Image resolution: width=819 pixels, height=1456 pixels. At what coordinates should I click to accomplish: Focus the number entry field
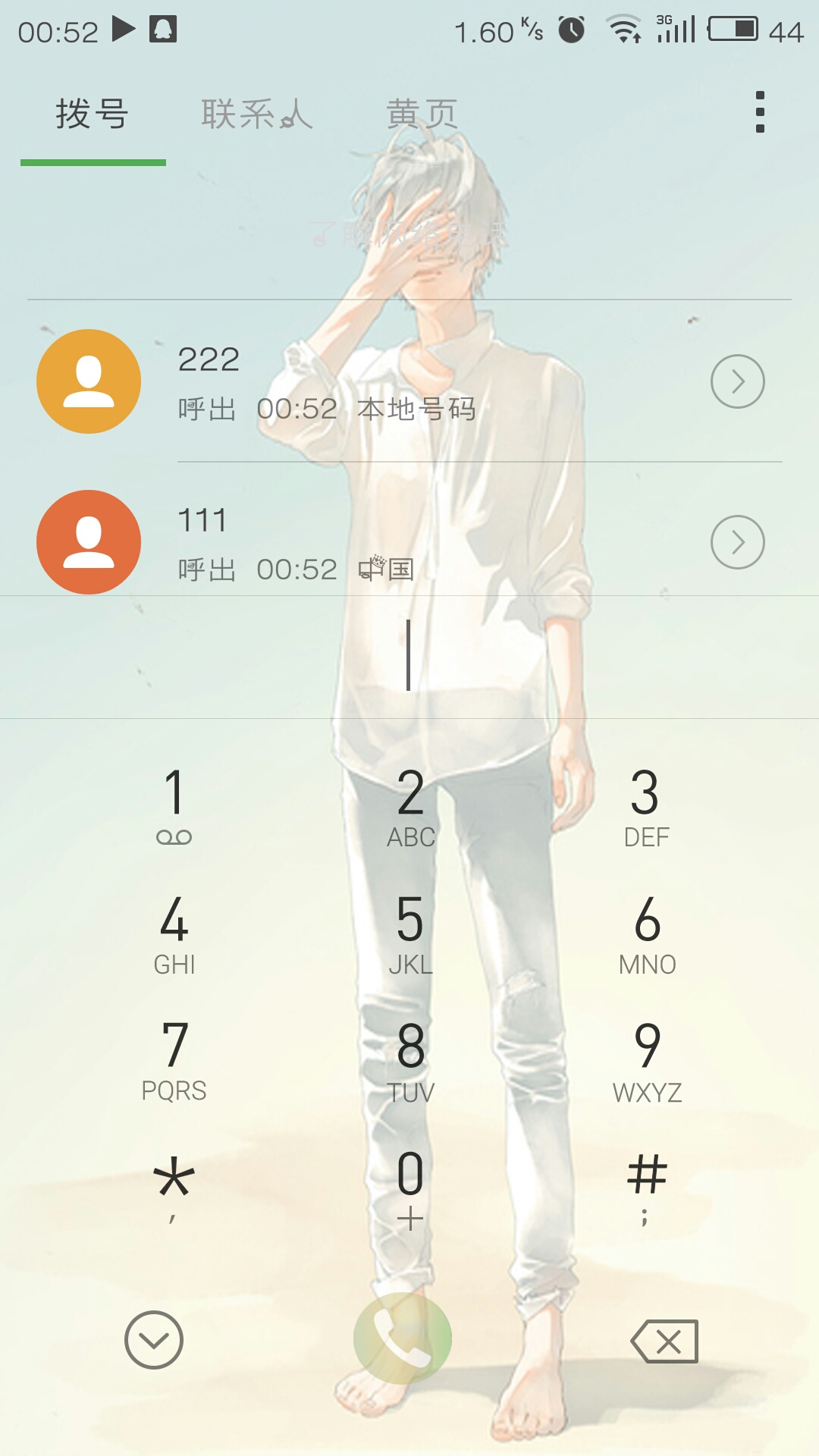pyautogui.click(x=409, y=656)
